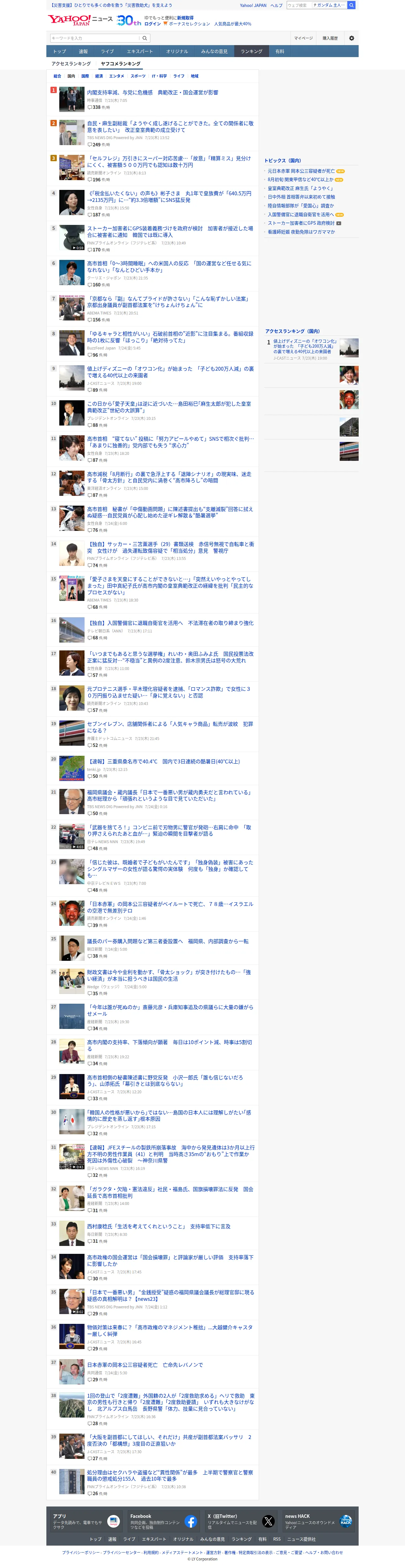Focus the キーワードを入力 search field
The width and height of the screenshot is (405, 1568).
(x=95, y=38)
